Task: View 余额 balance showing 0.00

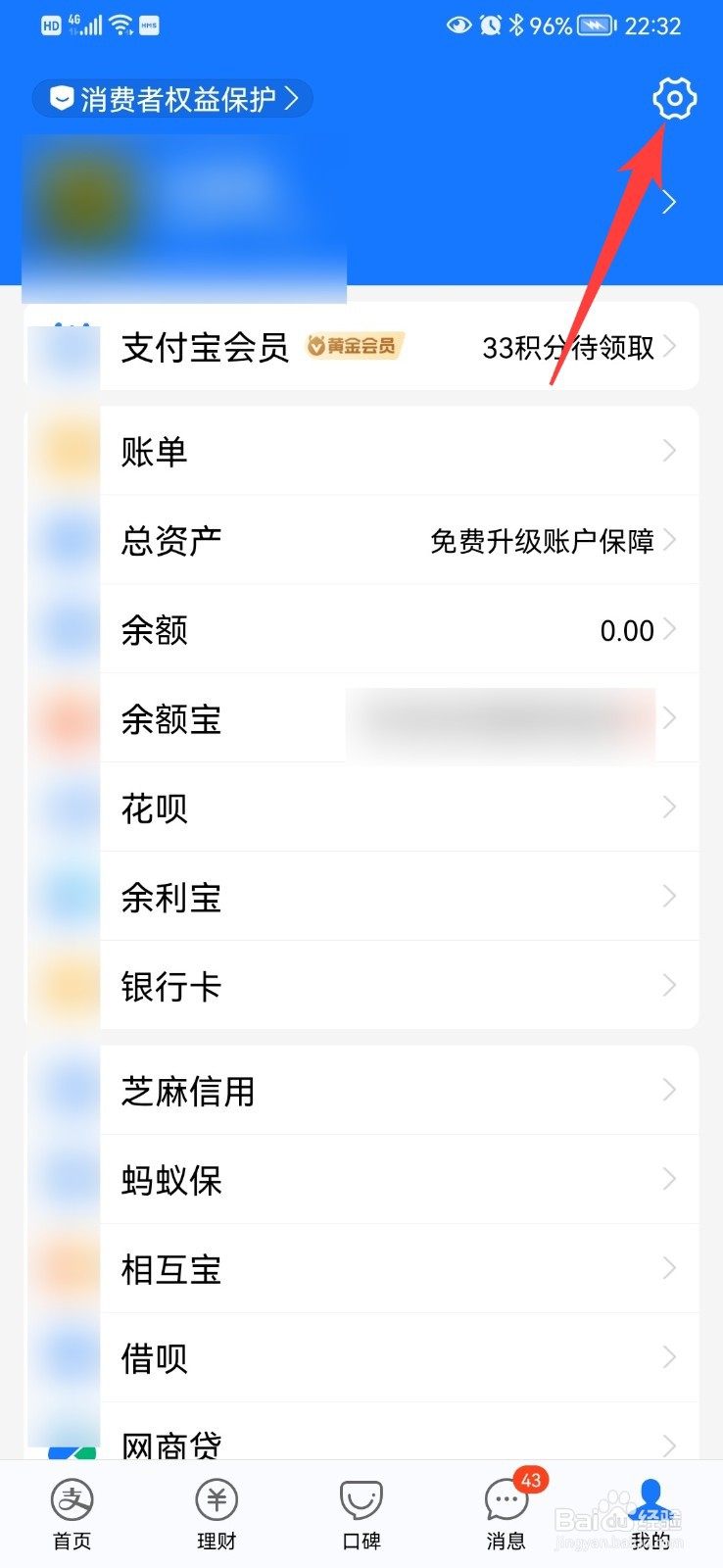Action: pyautogui.click(x=627, y=630)
